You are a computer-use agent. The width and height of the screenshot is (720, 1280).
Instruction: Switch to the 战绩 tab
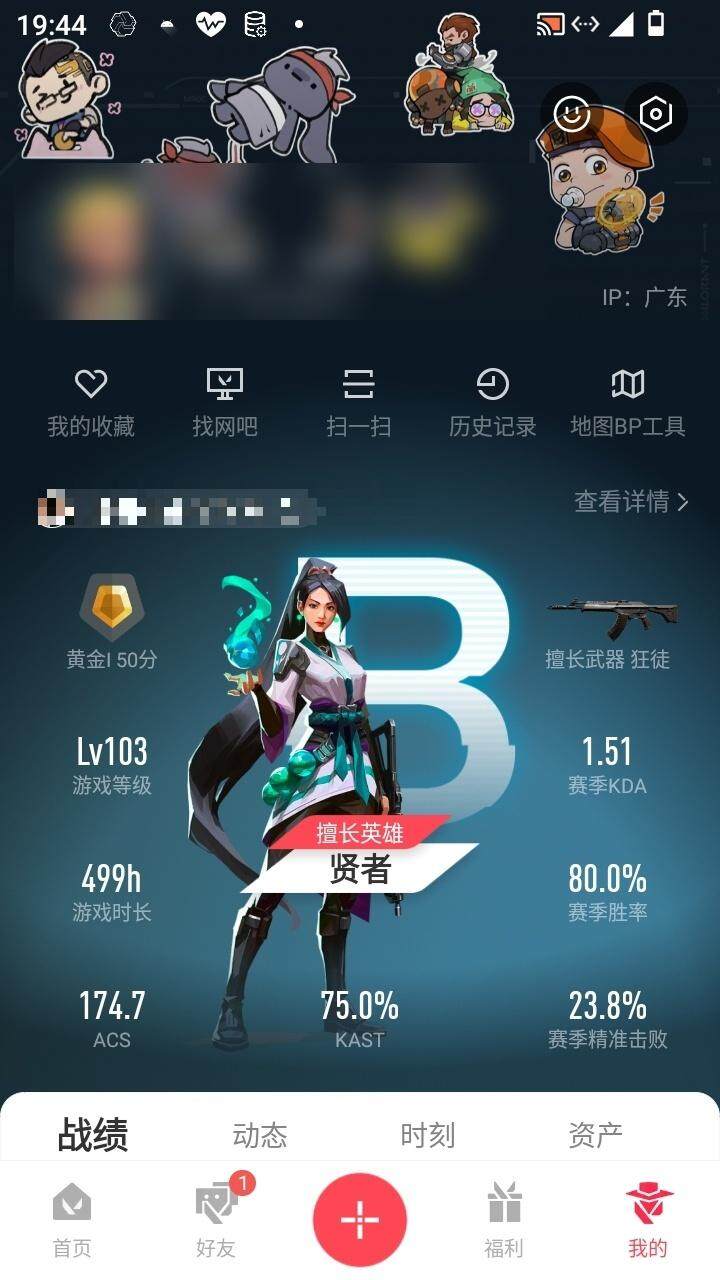93,1135
